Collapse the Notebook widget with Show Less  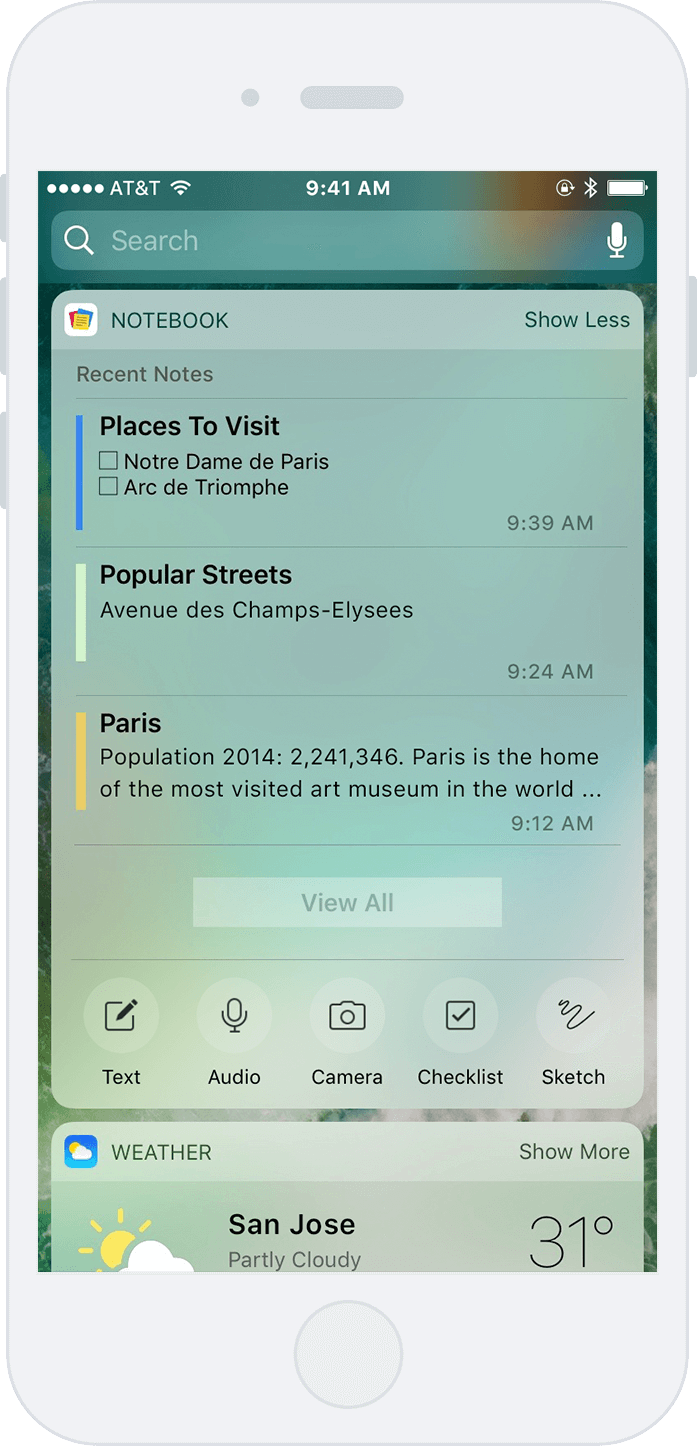coord(577,320)
